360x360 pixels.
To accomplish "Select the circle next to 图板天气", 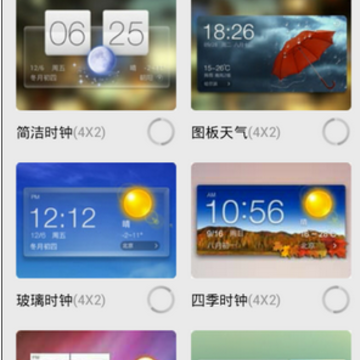I will (336, 132).
